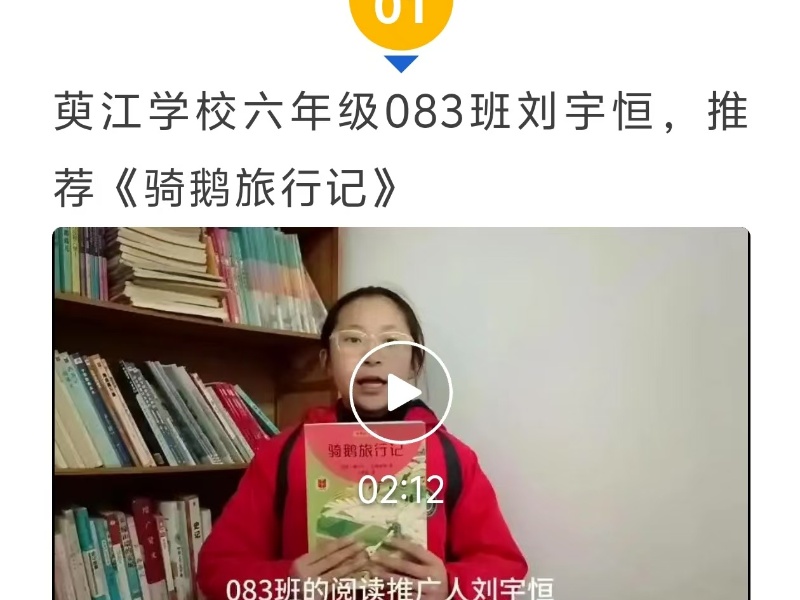Play the 骑鹅旅行记 recommendation video
Viewport: 800px width, 600px height.
pyautogui.click(x=401, y=393)
